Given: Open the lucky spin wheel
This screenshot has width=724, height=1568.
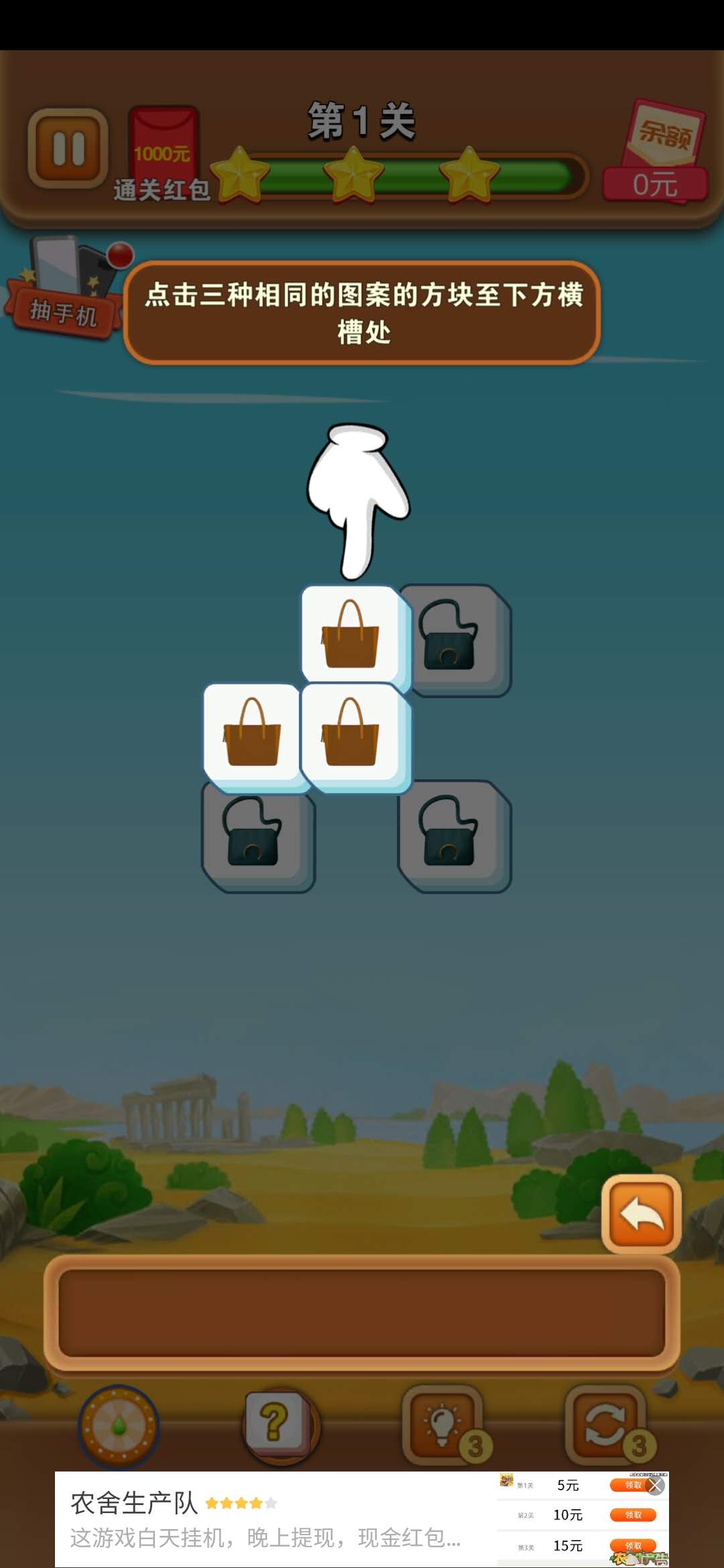Looking at the screenshot, I should click(119, 1425).
